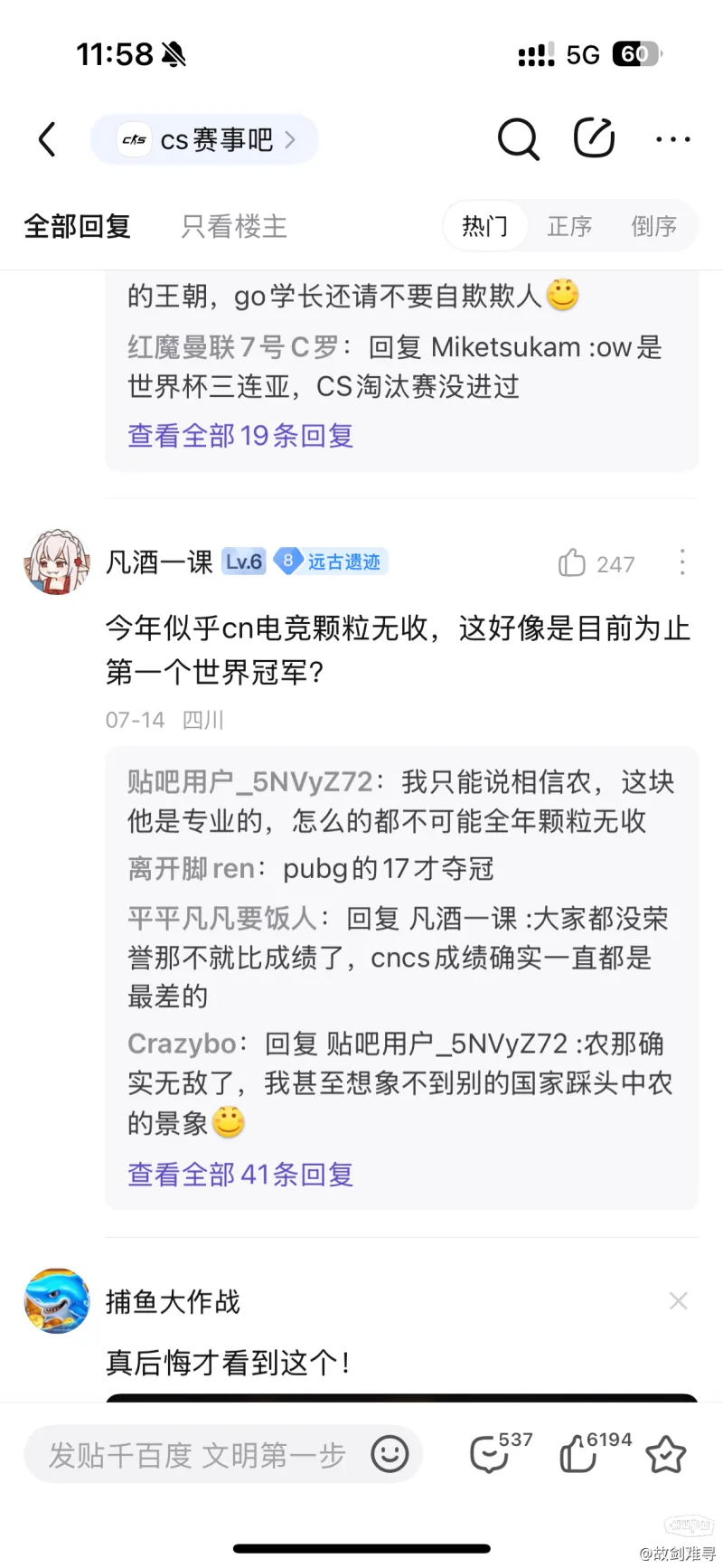Like 凡酒一课's comment

click(573, 563)
